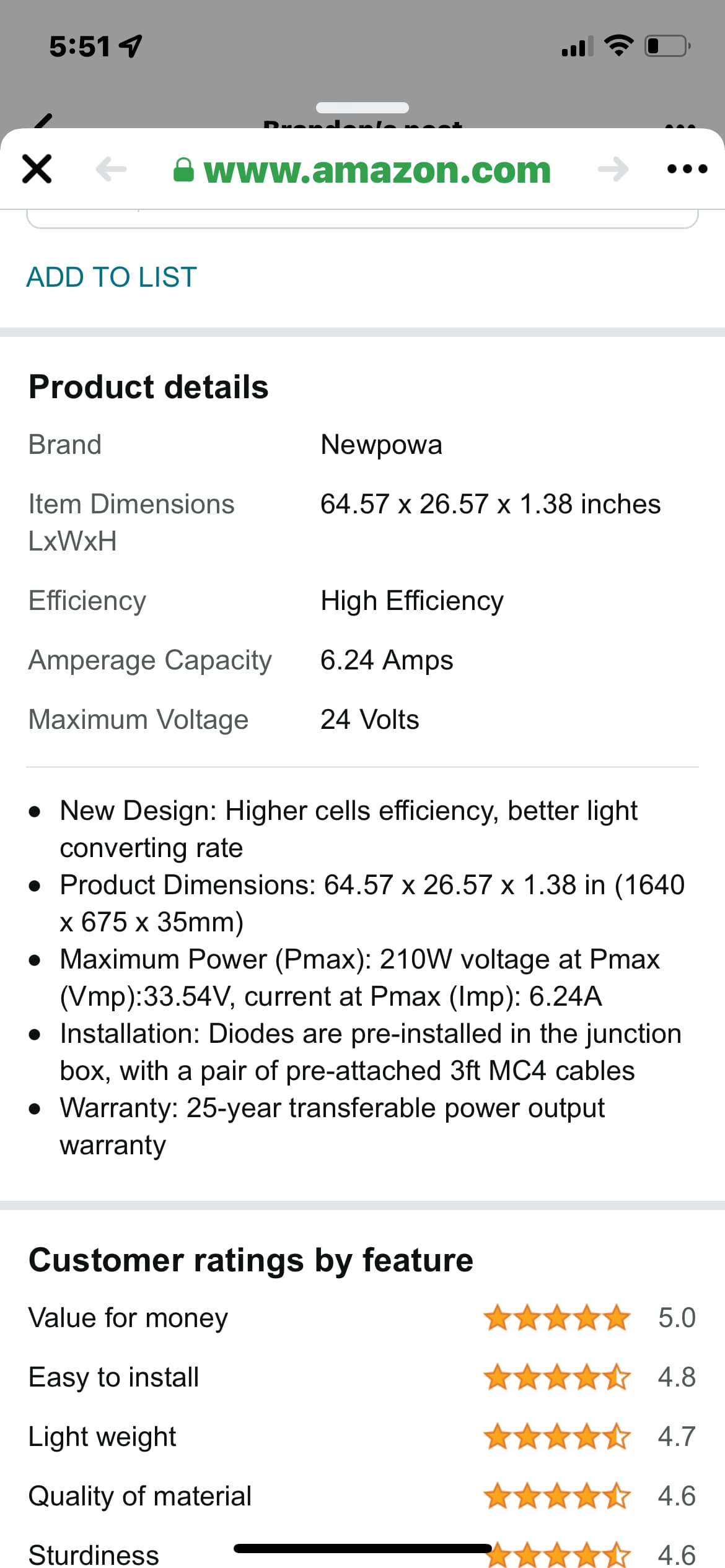Image resolution: width=725 pixels, height=1568 pixels.
Task: Go forward in browser history
Action: (x=613, y=169)
